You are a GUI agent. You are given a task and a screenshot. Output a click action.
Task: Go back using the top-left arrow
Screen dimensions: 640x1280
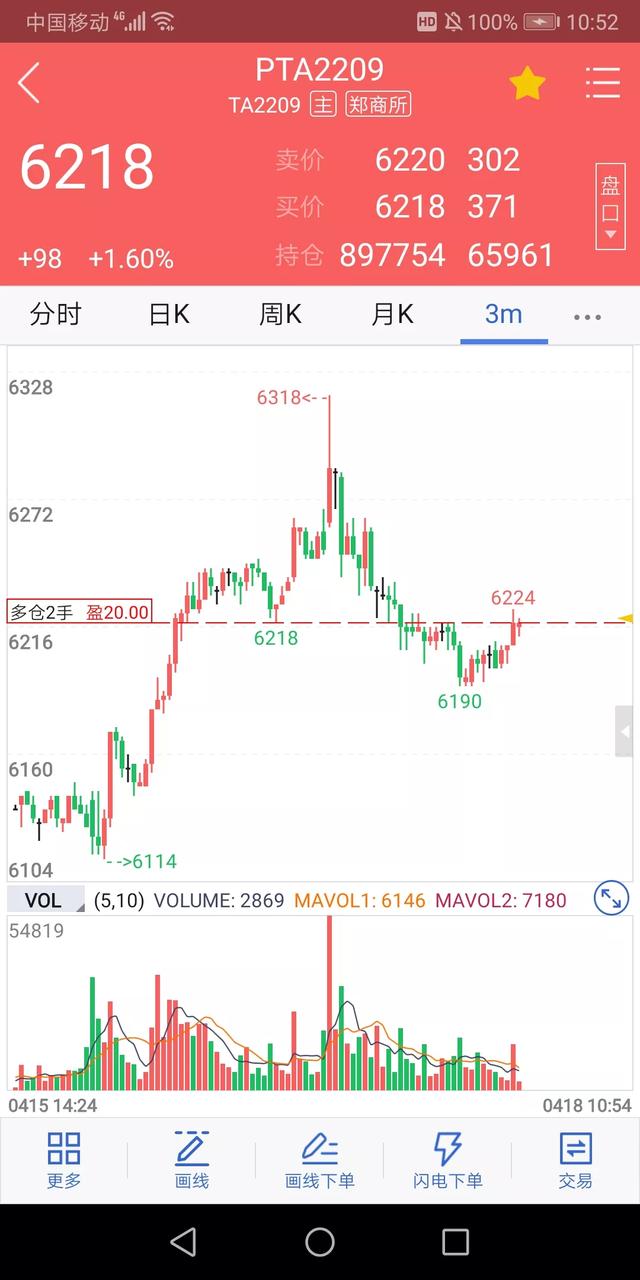(29, 83)
